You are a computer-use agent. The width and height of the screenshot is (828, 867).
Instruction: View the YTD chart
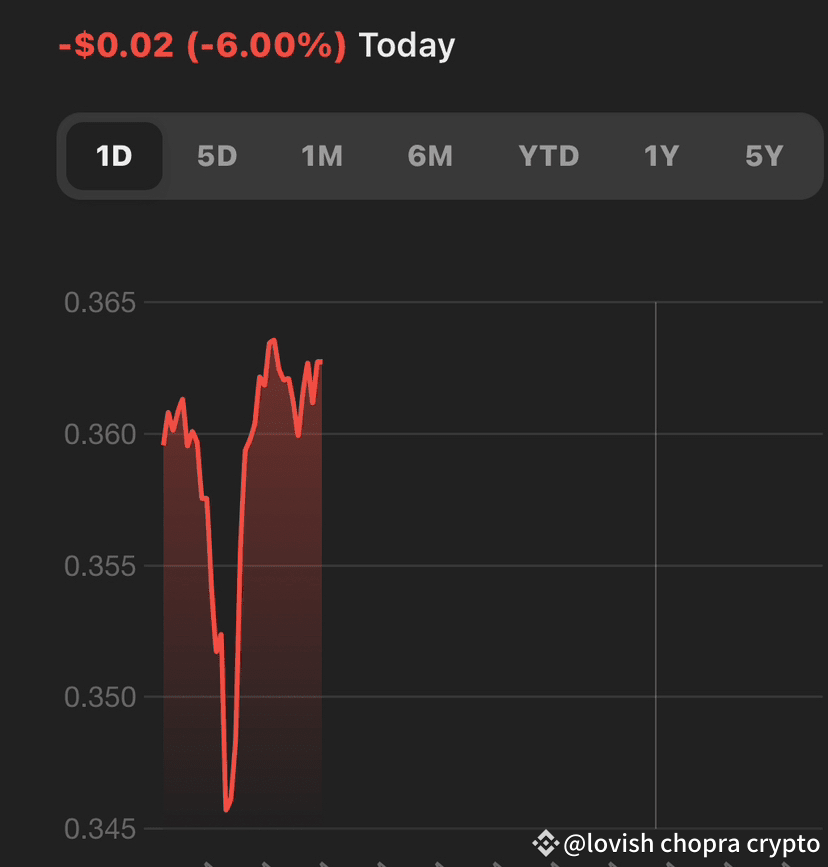pyautogui.click(x=548, y=156)
